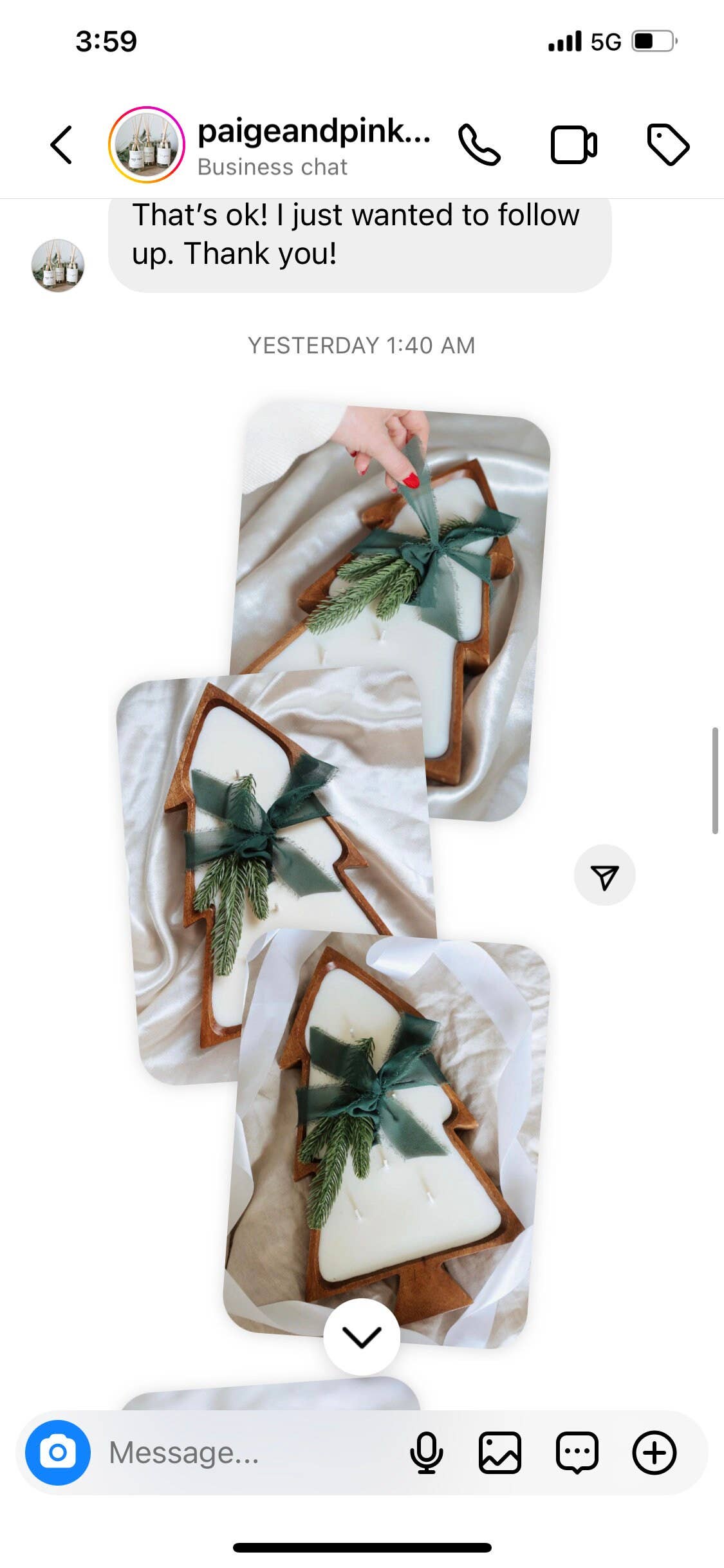The width and height of the screenshot is (724, 1568).
Task: Forward the shared photos via share icon
Action: coord(604,875)
